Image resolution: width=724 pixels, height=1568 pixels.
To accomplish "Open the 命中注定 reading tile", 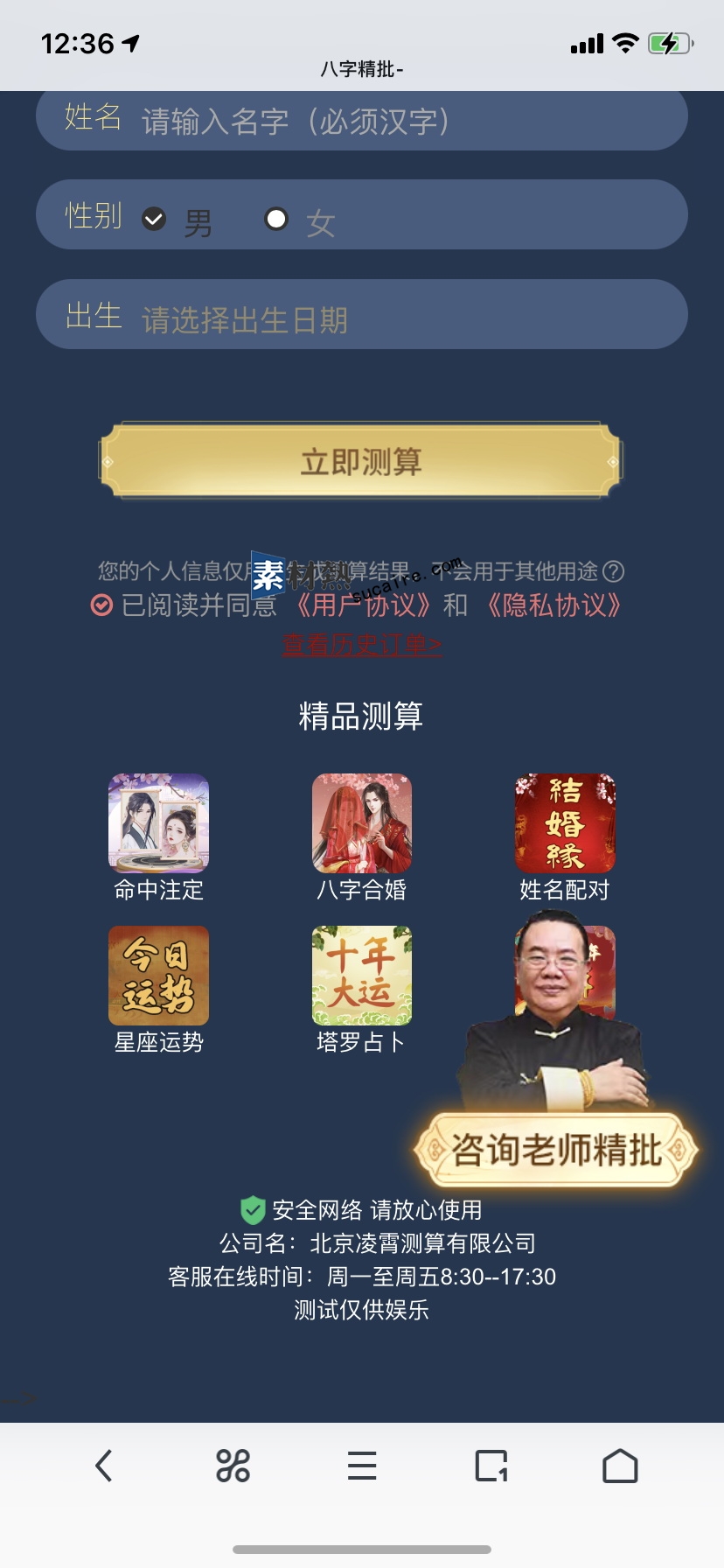I will [158, 823].
